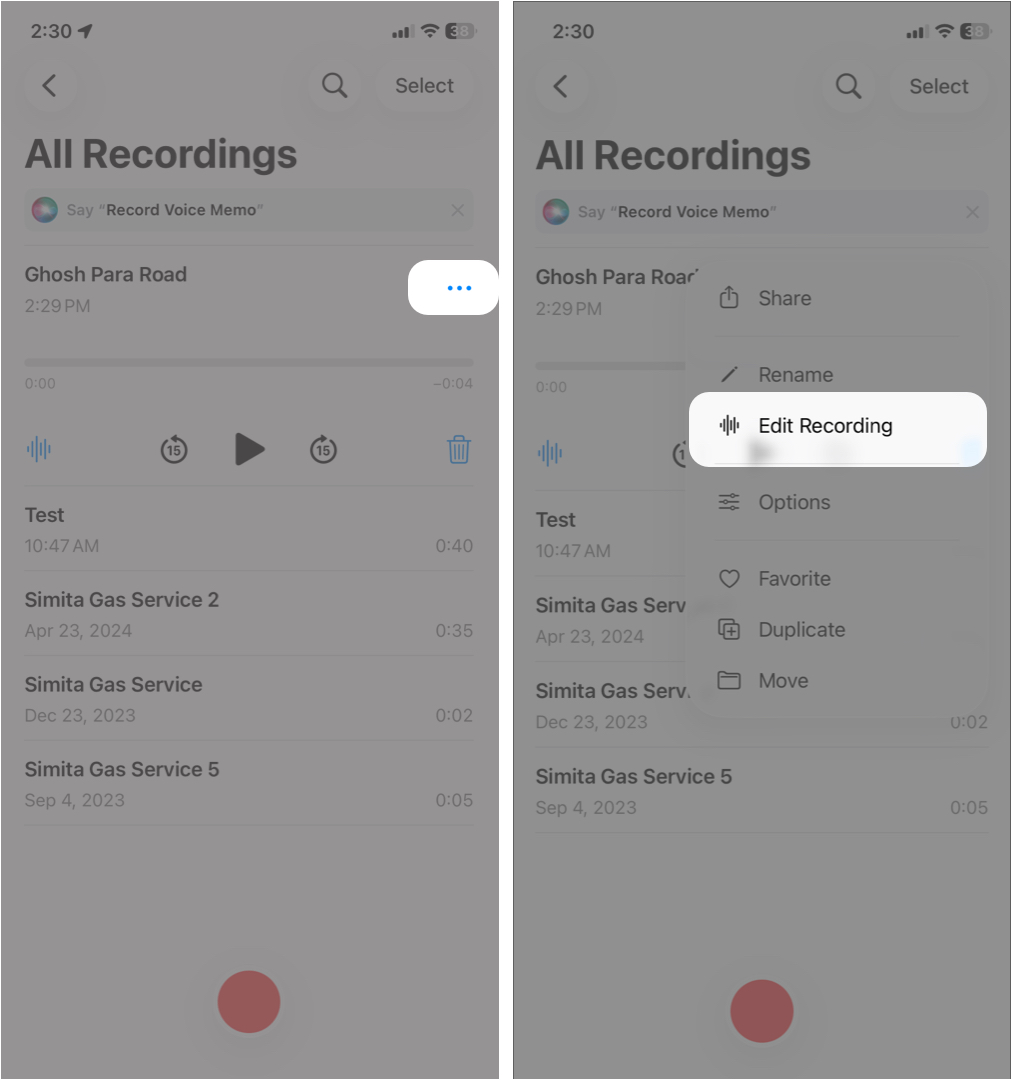This screenshot has width=1011, height=1089.
Task: Open Options in the context menu
Action: (x=795, y=502)
